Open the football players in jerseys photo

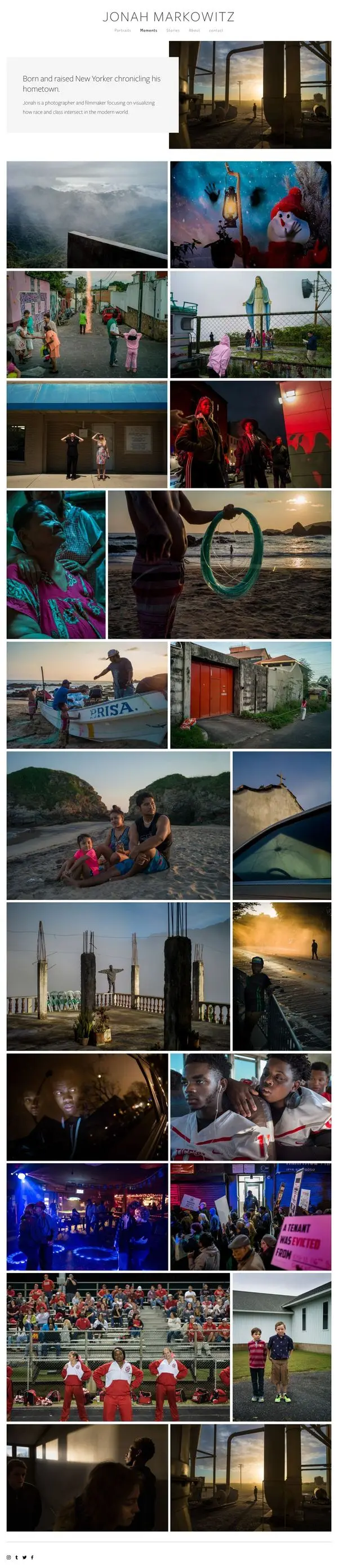250,1107
